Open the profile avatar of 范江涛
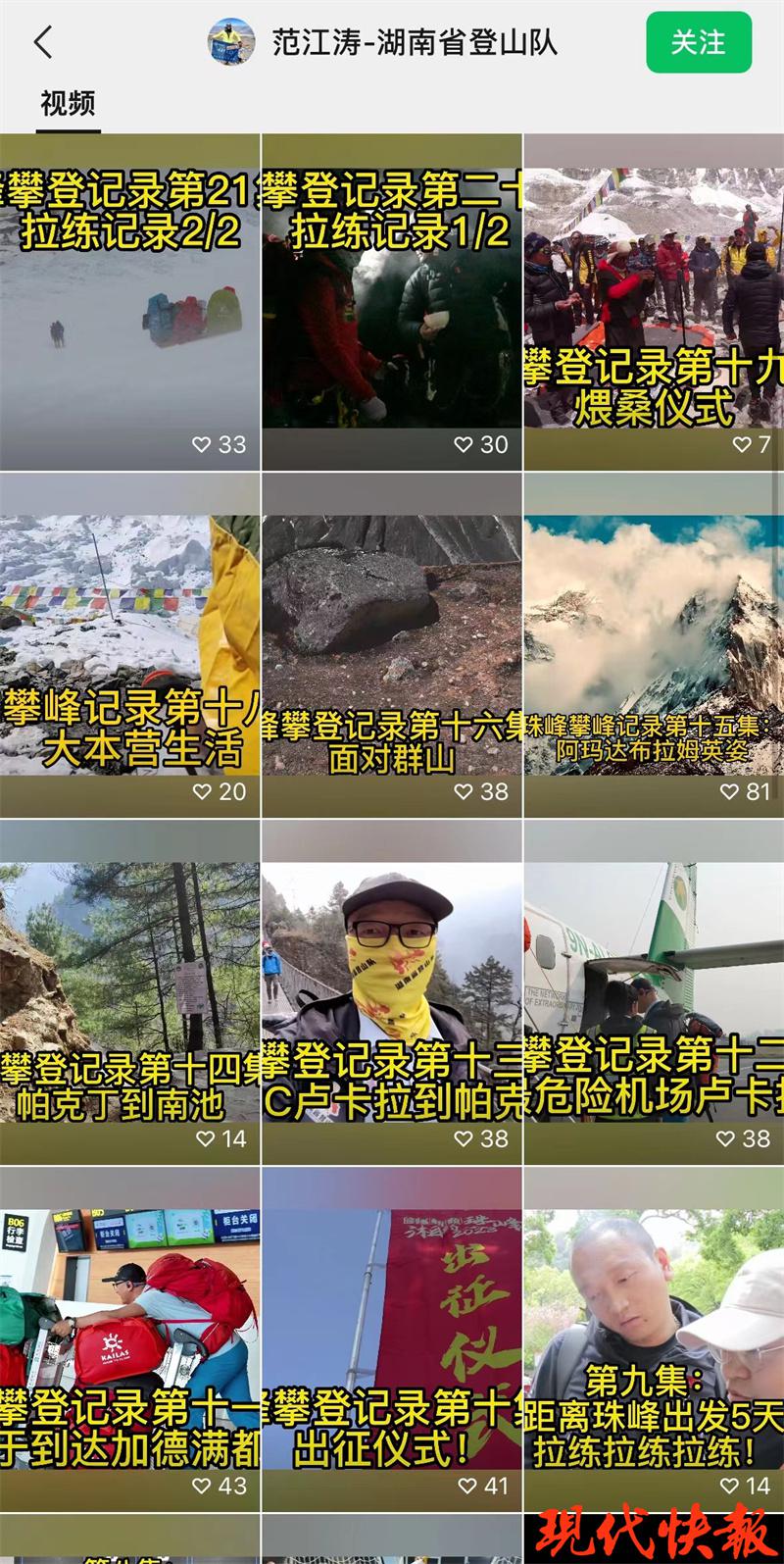This screenshot has height=1564, width=784. [231, 42]
